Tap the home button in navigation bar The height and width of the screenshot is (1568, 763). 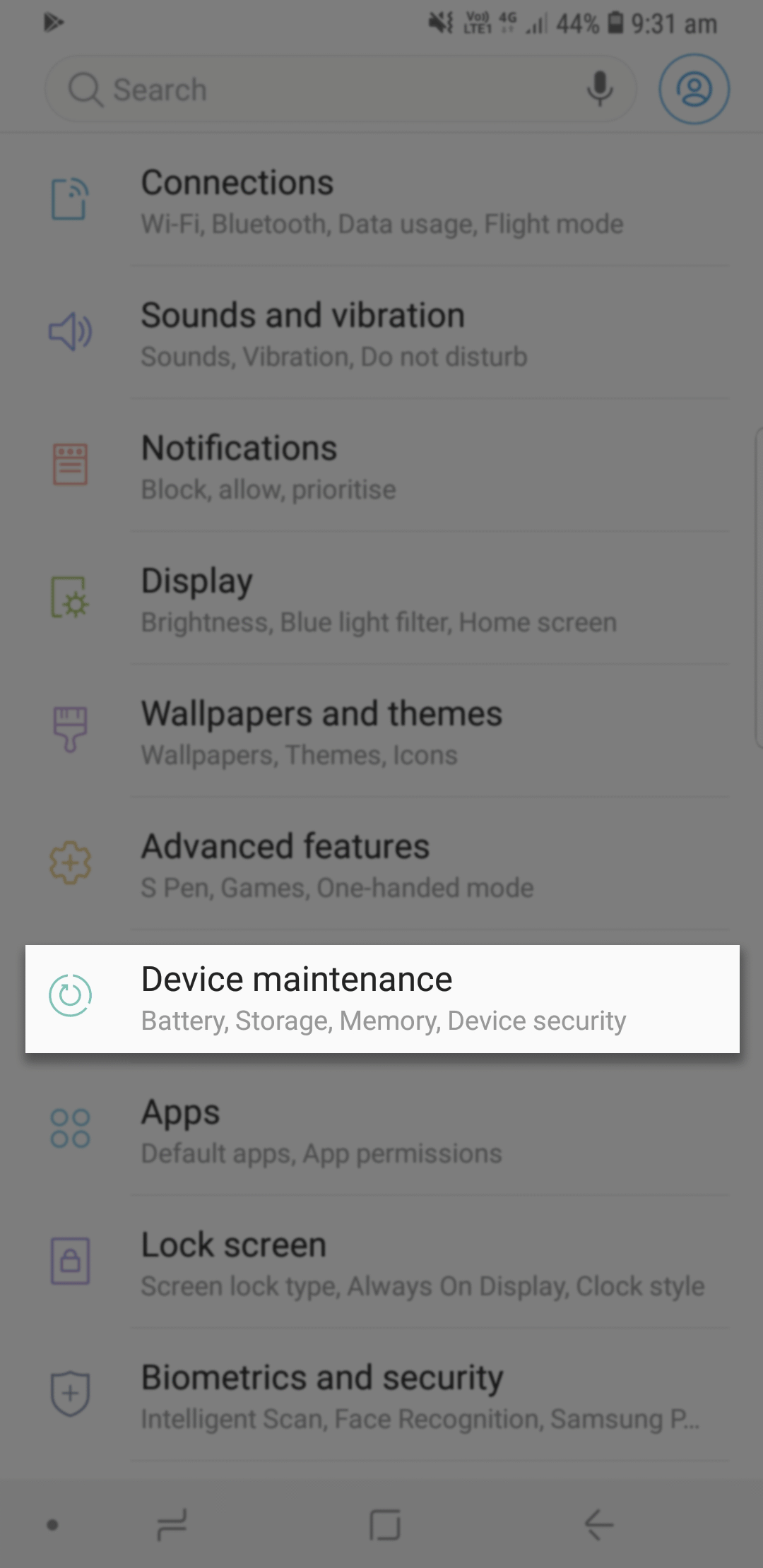point(385,1525)
